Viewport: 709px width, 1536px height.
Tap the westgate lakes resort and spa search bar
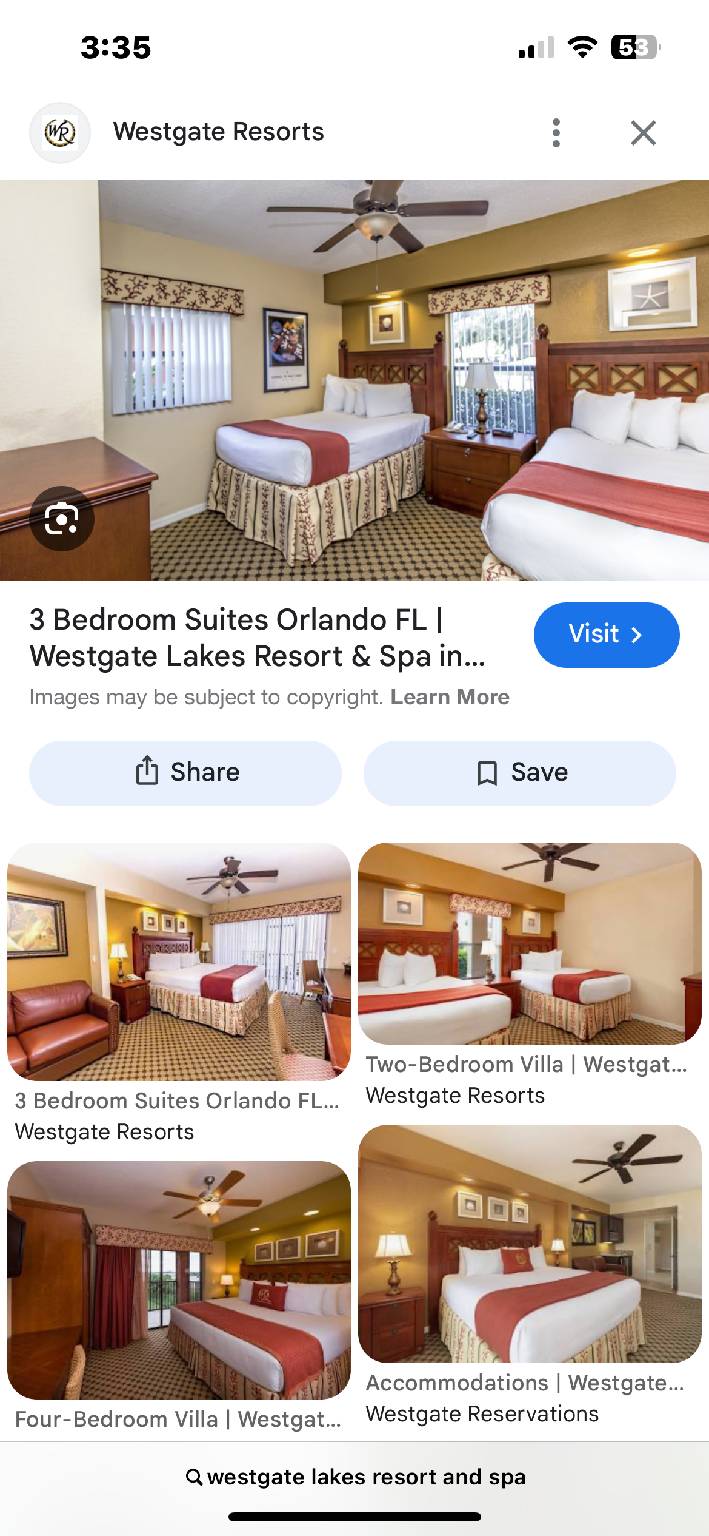355,1477
